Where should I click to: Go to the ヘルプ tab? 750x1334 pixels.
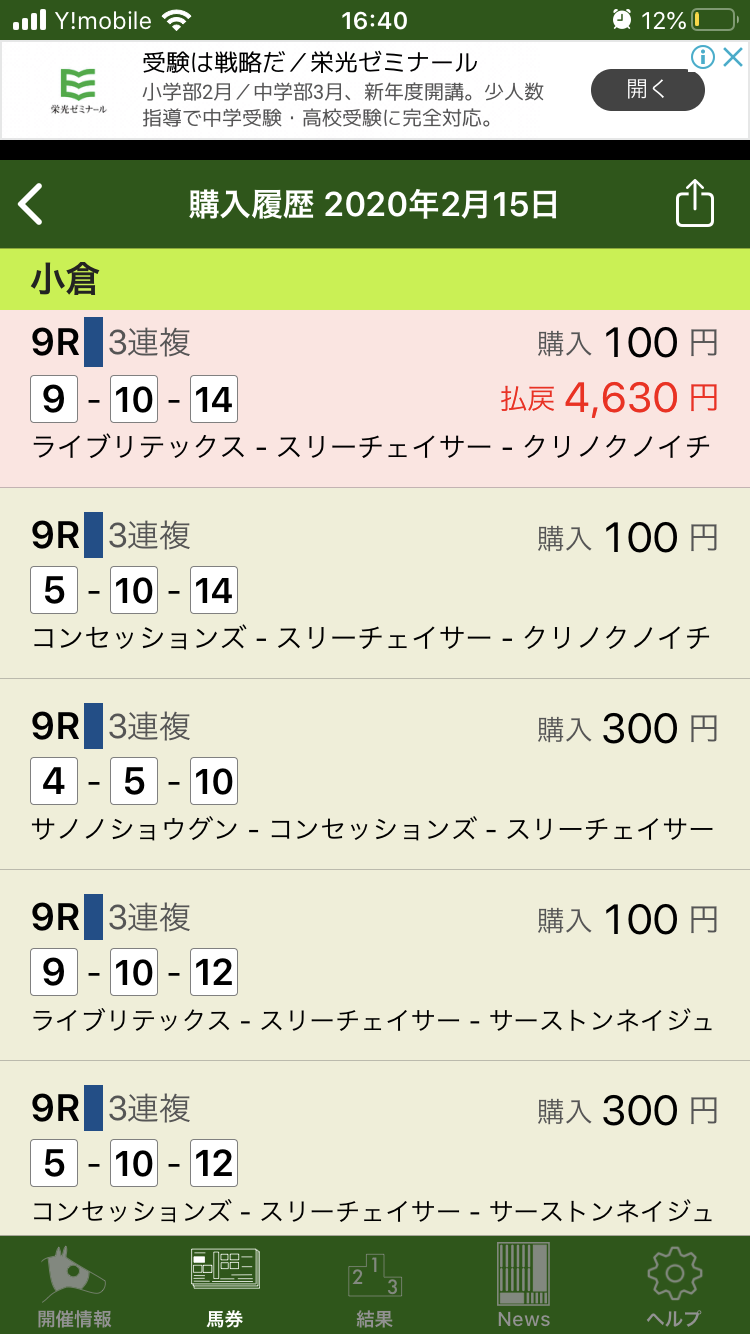coord(674,1286)
